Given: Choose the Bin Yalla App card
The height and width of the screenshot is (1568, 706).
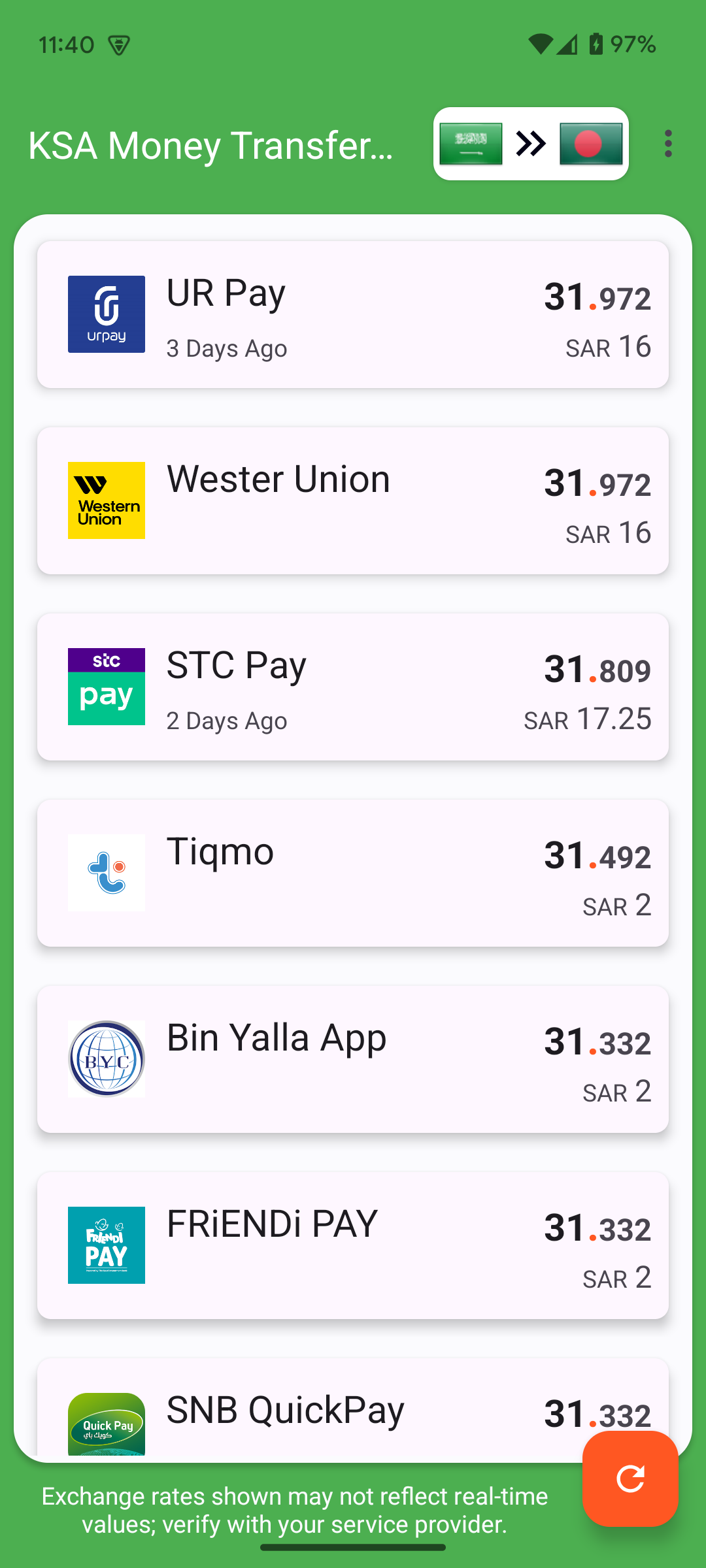Looking at the screenshot, I should pyautogui.click(x=353, y=1059).
